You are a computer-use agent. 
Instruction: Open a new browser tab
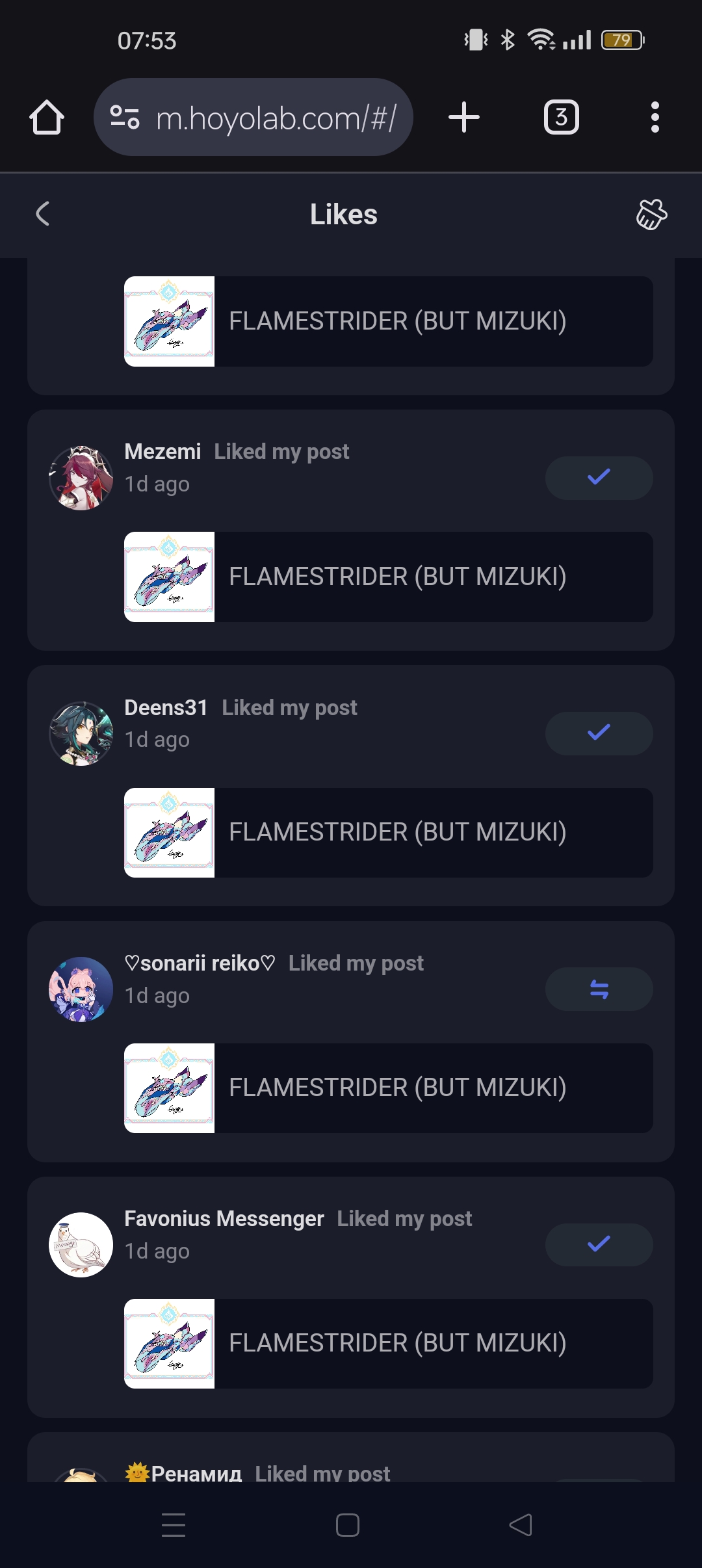(464, 118)
